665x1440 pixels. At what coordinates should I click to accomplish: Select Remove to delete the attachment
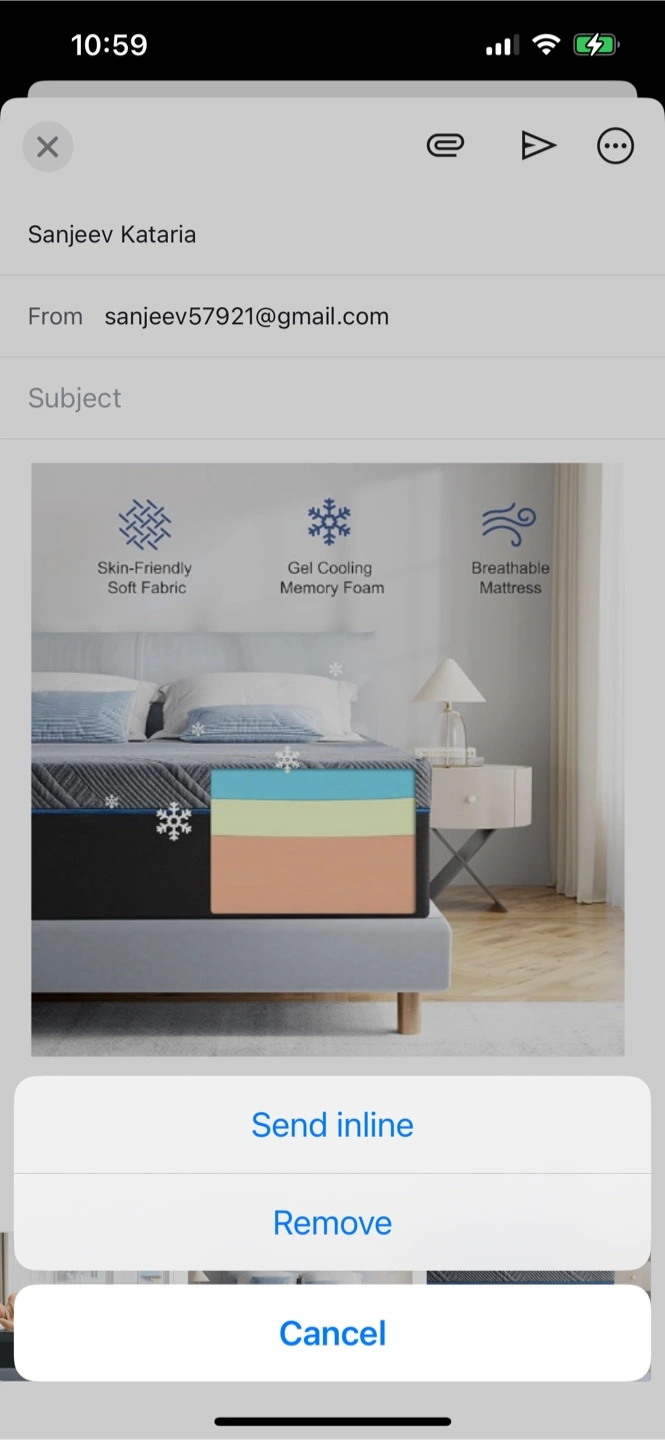pos(332,1222)
